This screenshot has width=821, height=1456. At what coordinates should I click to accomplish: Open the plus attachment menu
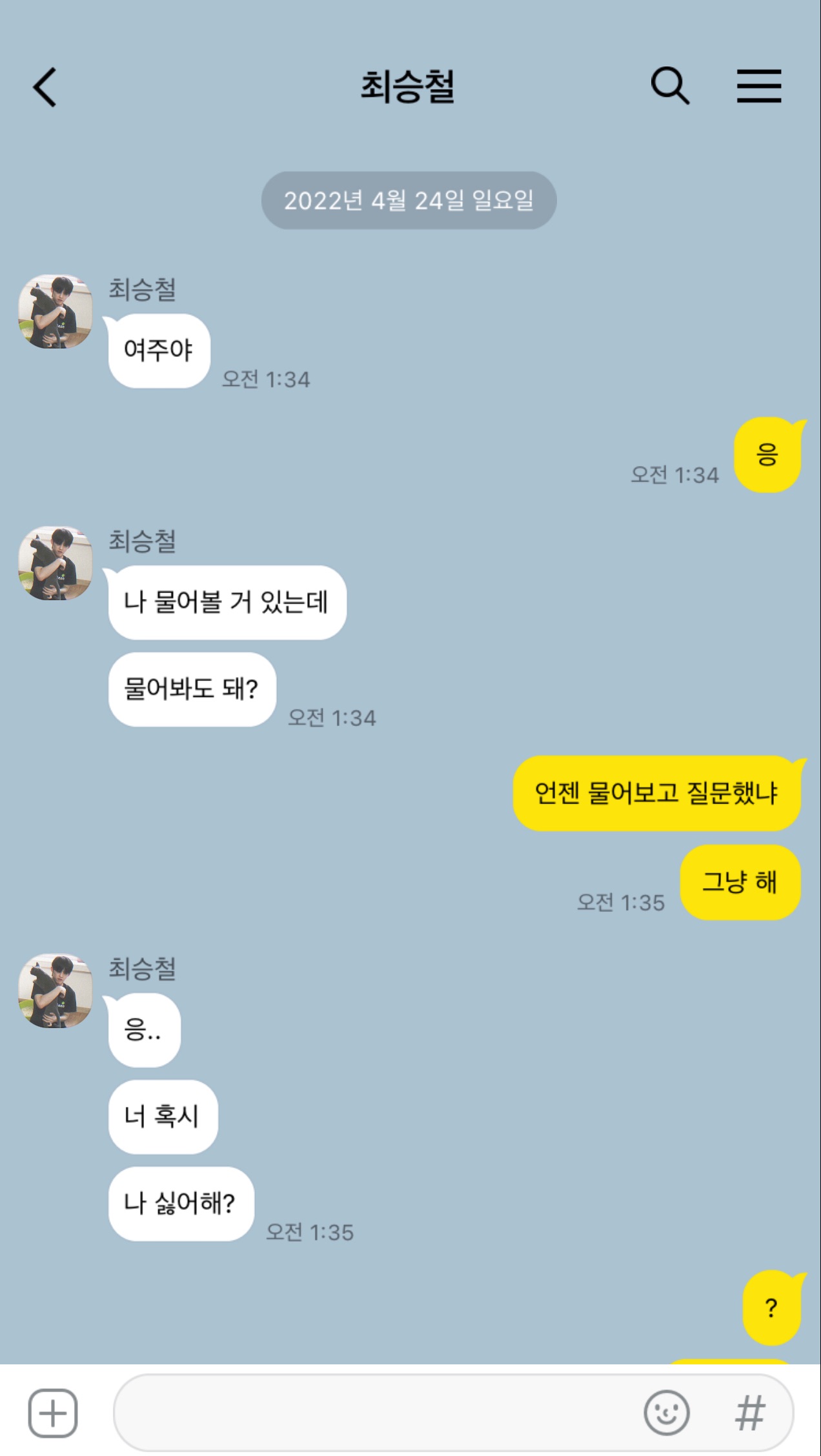53,1413
